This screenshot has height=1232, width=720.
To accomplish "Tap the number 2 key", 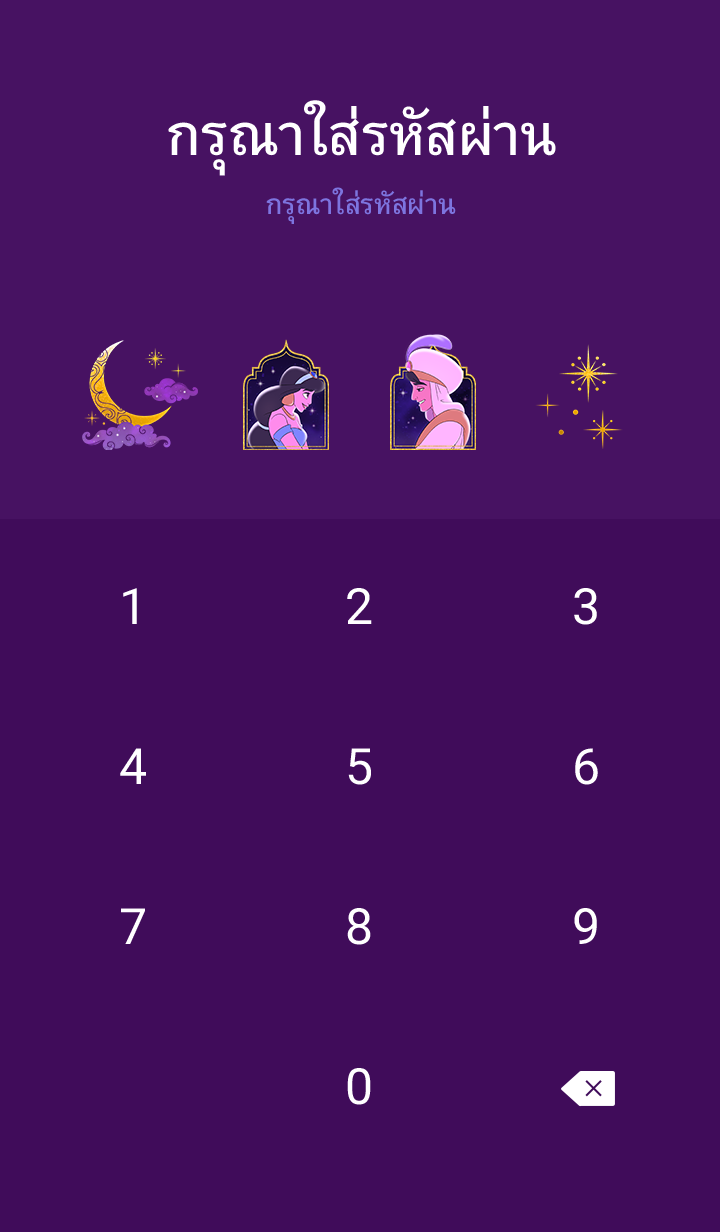I will [x=359, y=607].
